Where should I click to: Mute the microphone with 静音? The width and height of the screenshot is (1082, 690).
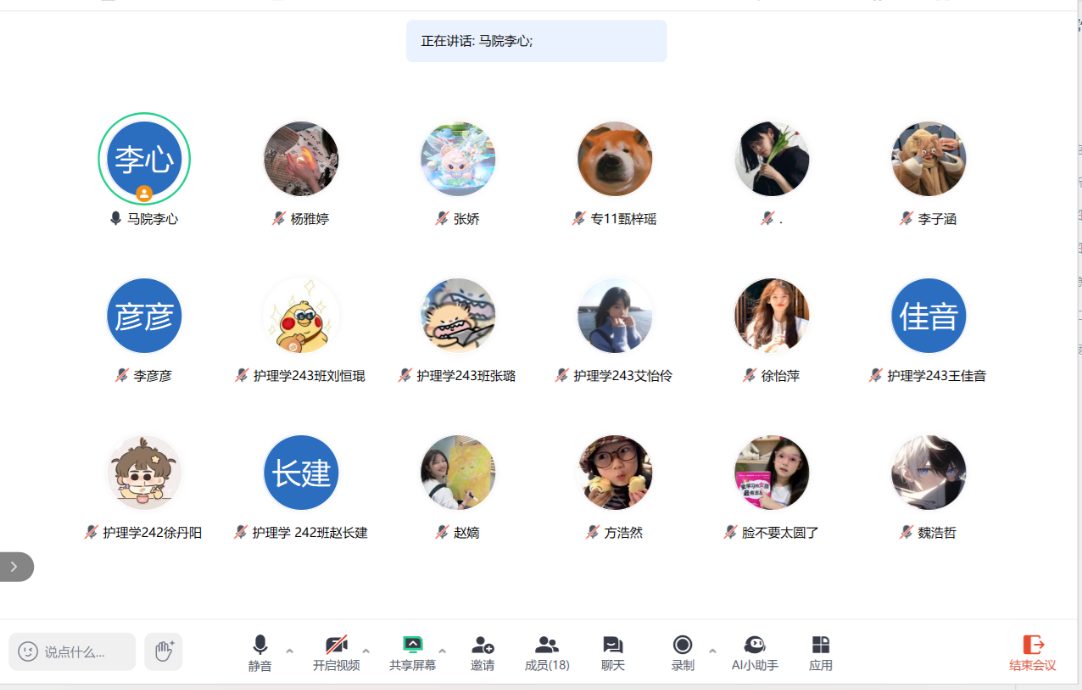point(260,652)
